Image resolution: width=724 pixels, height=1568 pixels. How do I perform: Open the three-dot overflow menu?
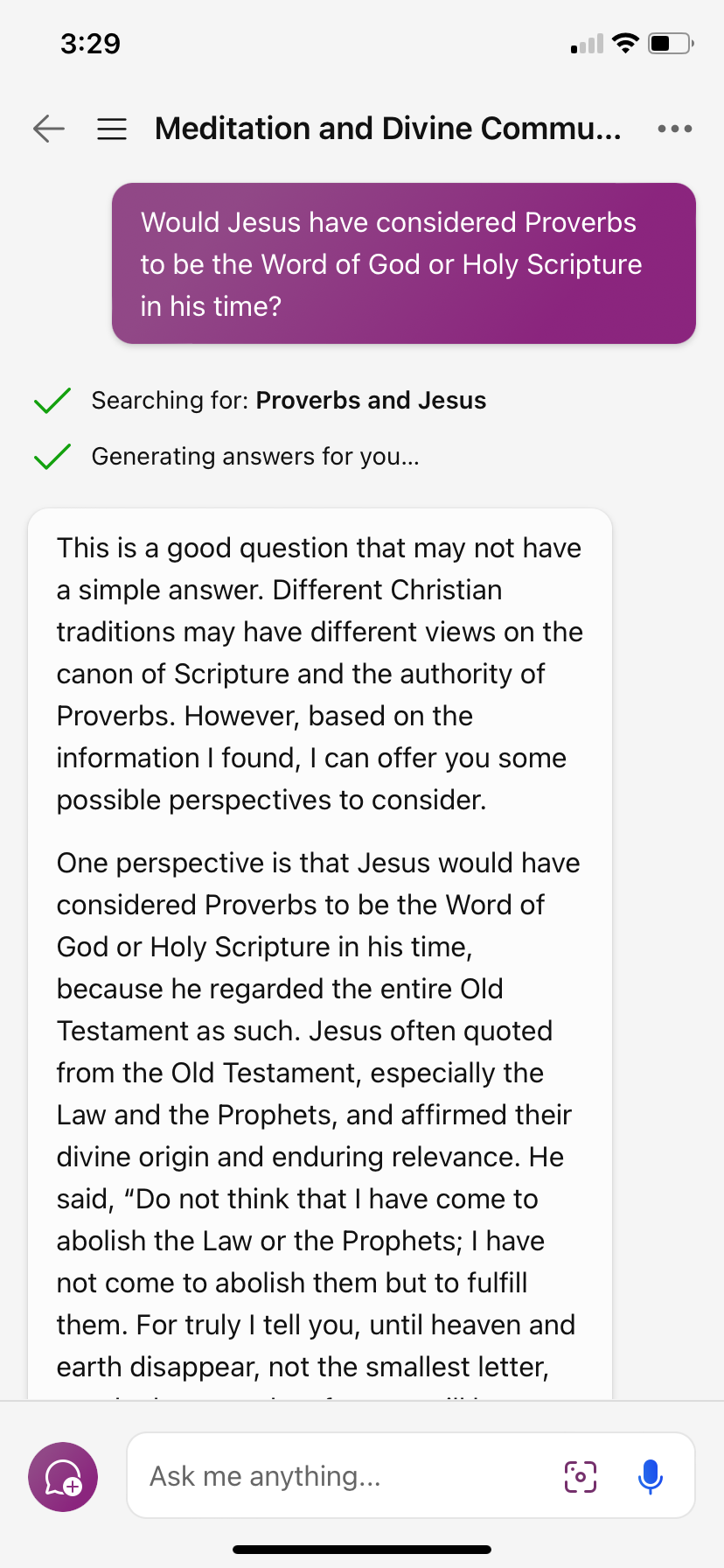675,129
